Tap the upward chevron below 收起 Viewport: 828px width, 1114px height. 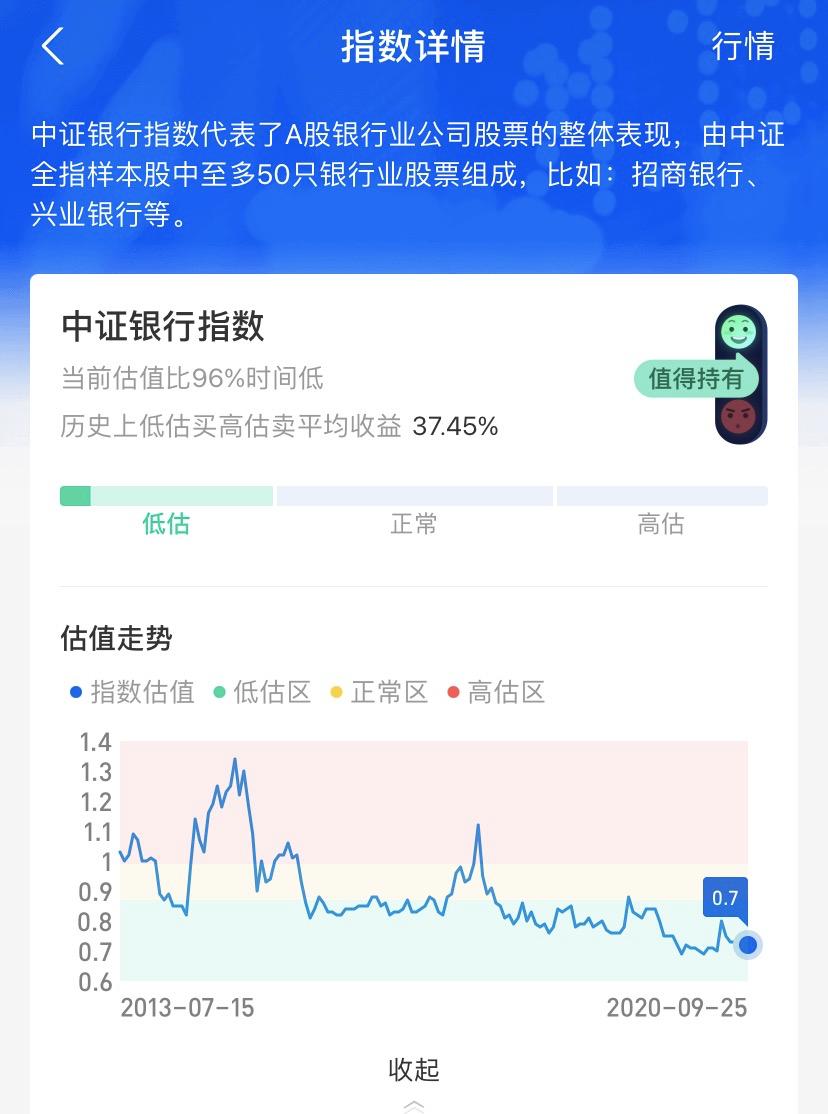[x=414, y=1105]
